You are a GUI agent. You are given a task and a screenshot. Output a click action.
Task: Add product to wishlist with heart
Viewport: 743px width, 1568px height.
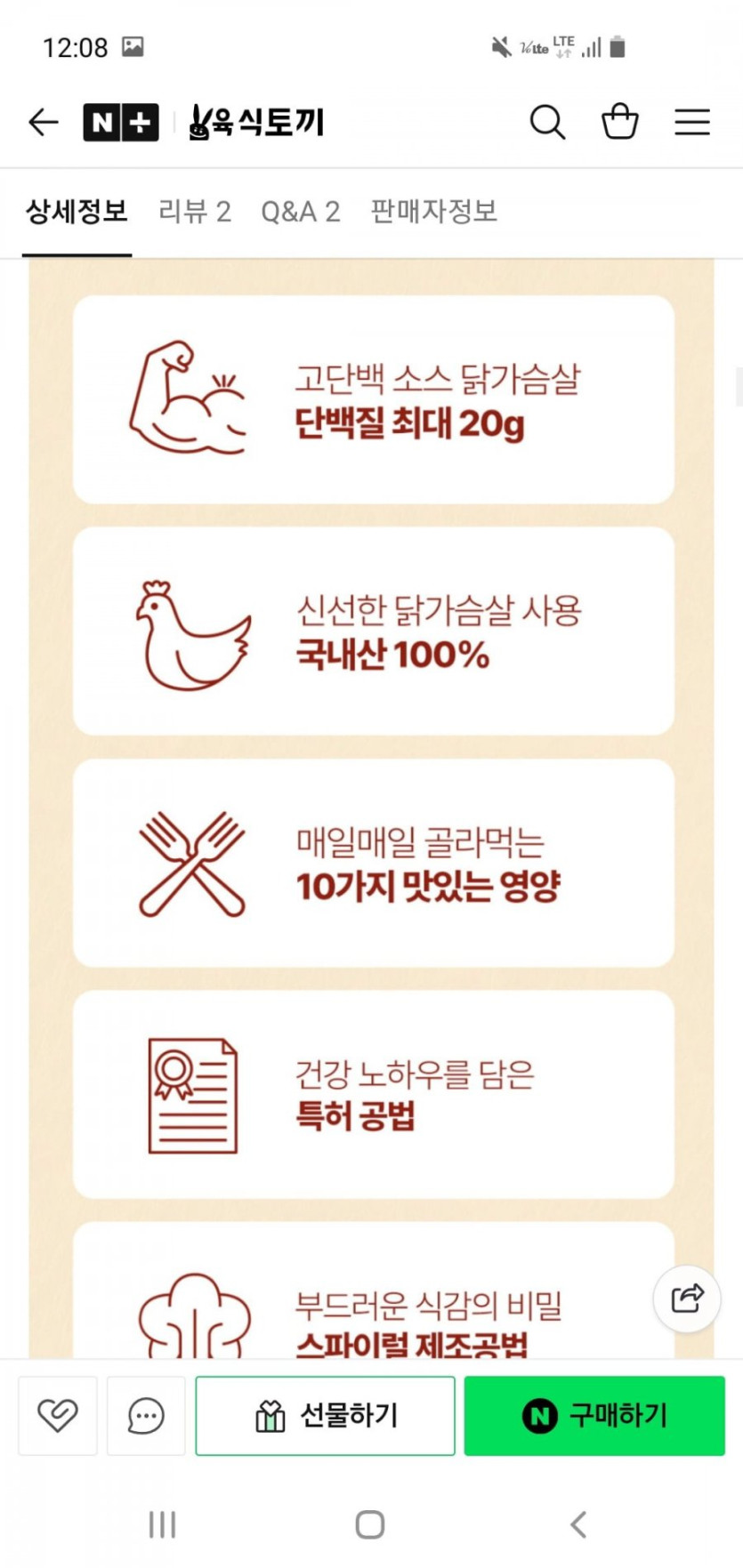click(x=58, y=1415)
